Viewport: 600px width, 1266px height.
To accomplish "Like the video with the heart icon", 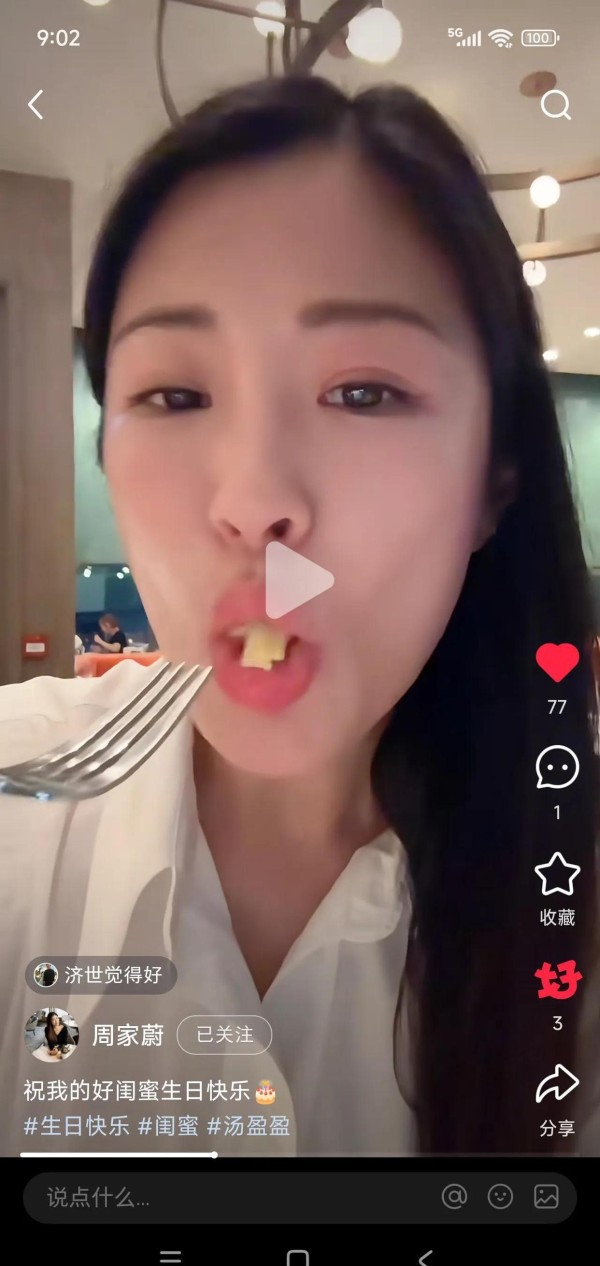I will [557, 663].
